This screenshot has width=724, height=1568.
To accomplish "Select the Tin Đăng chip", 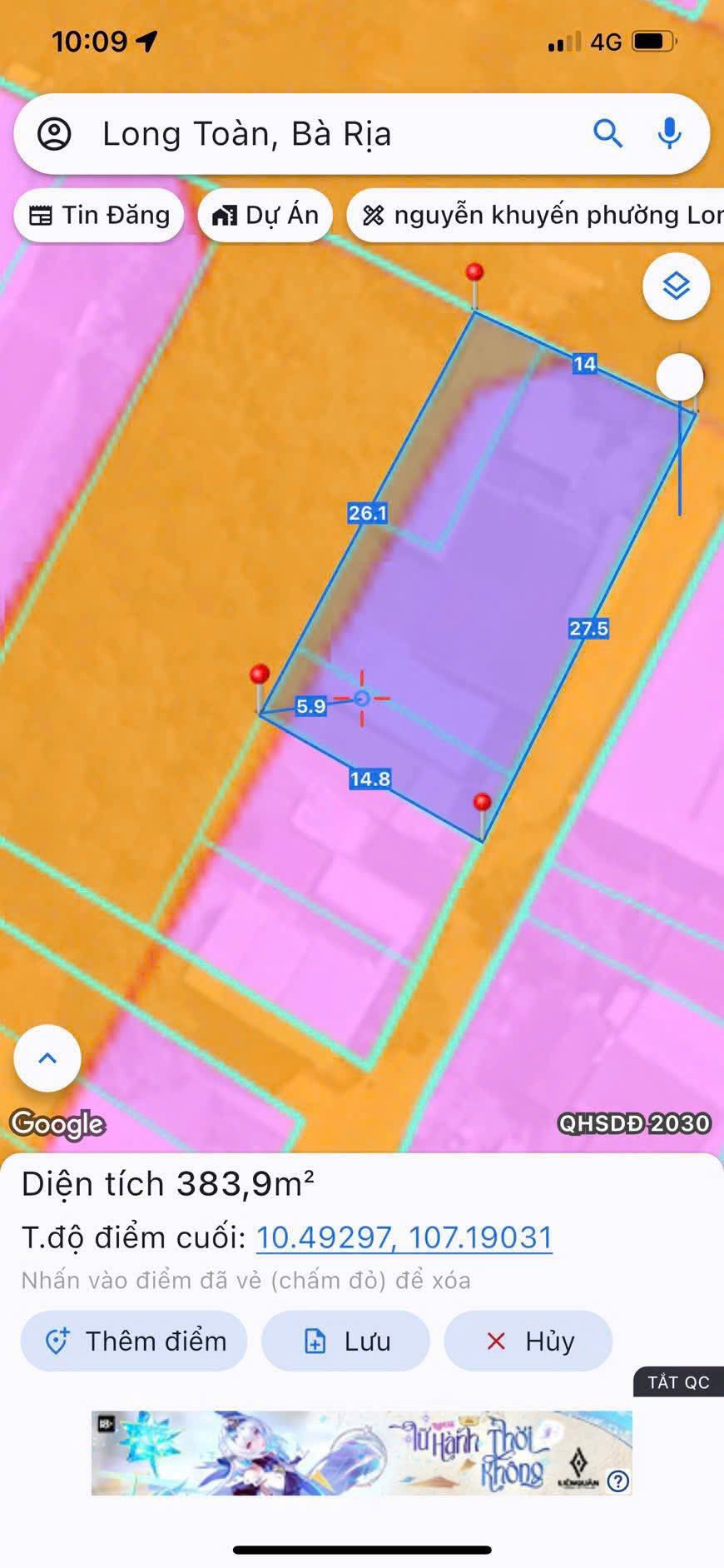I will click(x=99, y=216).
